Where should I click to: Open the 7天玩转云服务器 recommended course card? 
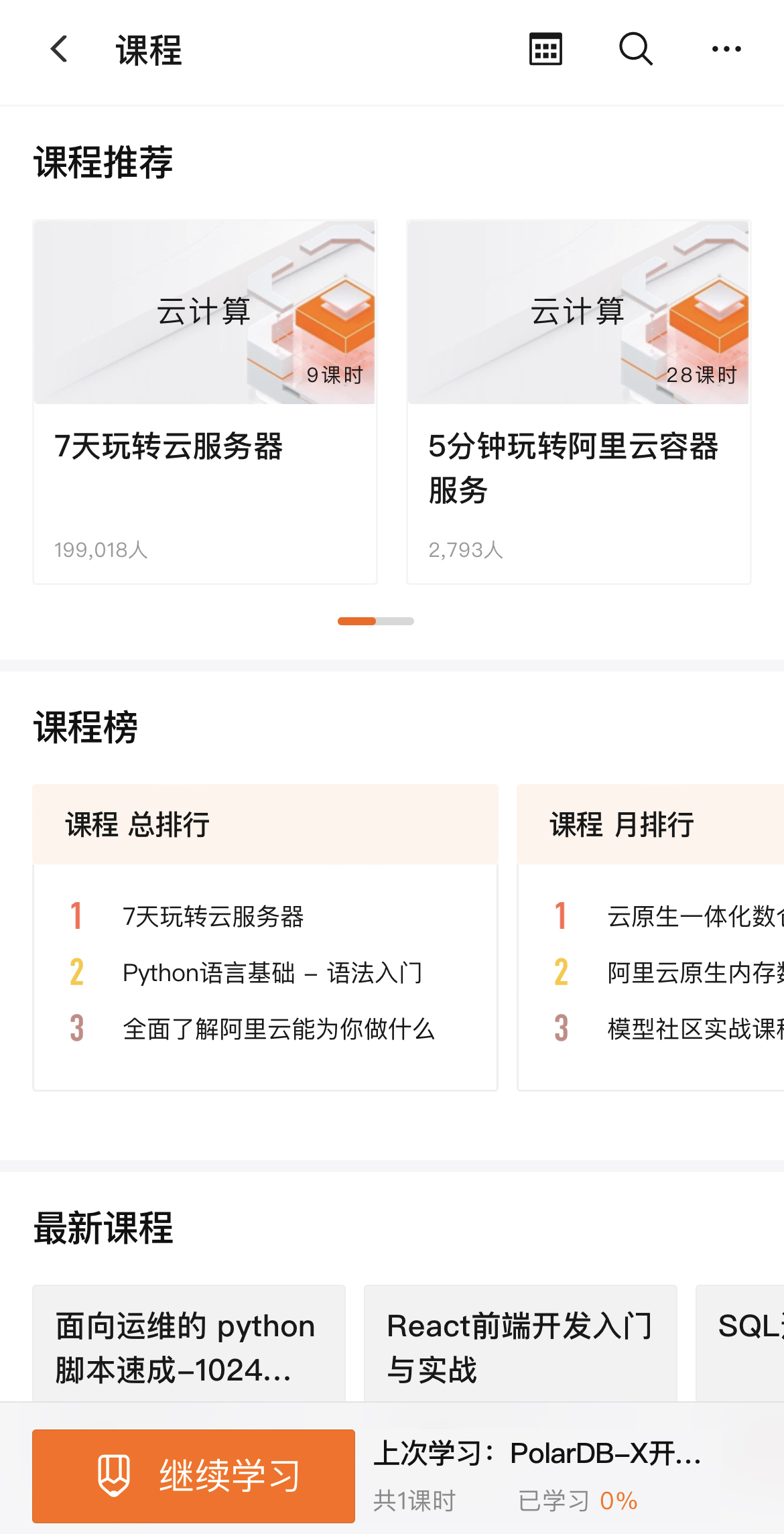(x=205, y=402)
